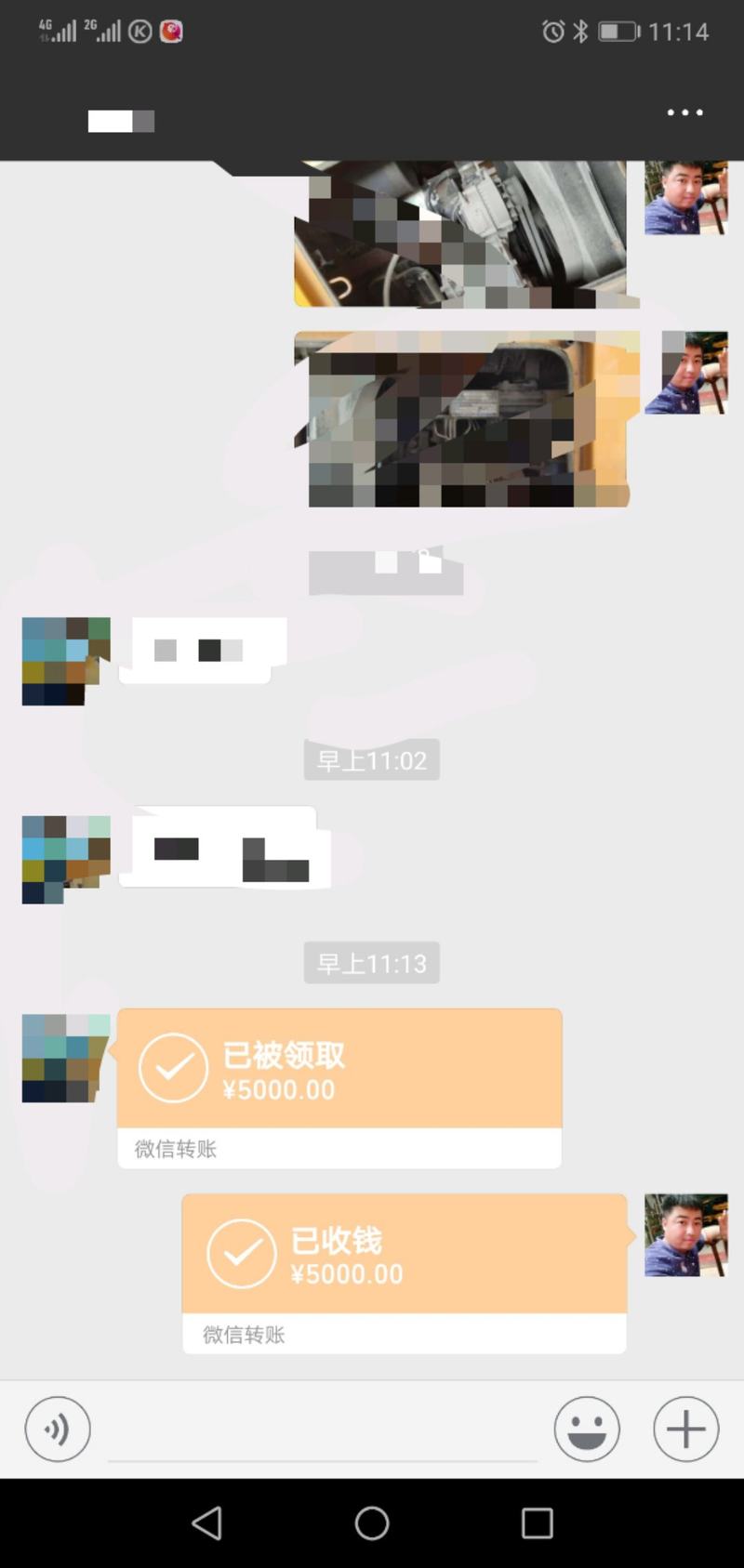
Task: Open sender's avatar beside 已收钱 transfer
Action: [685, 1234]
